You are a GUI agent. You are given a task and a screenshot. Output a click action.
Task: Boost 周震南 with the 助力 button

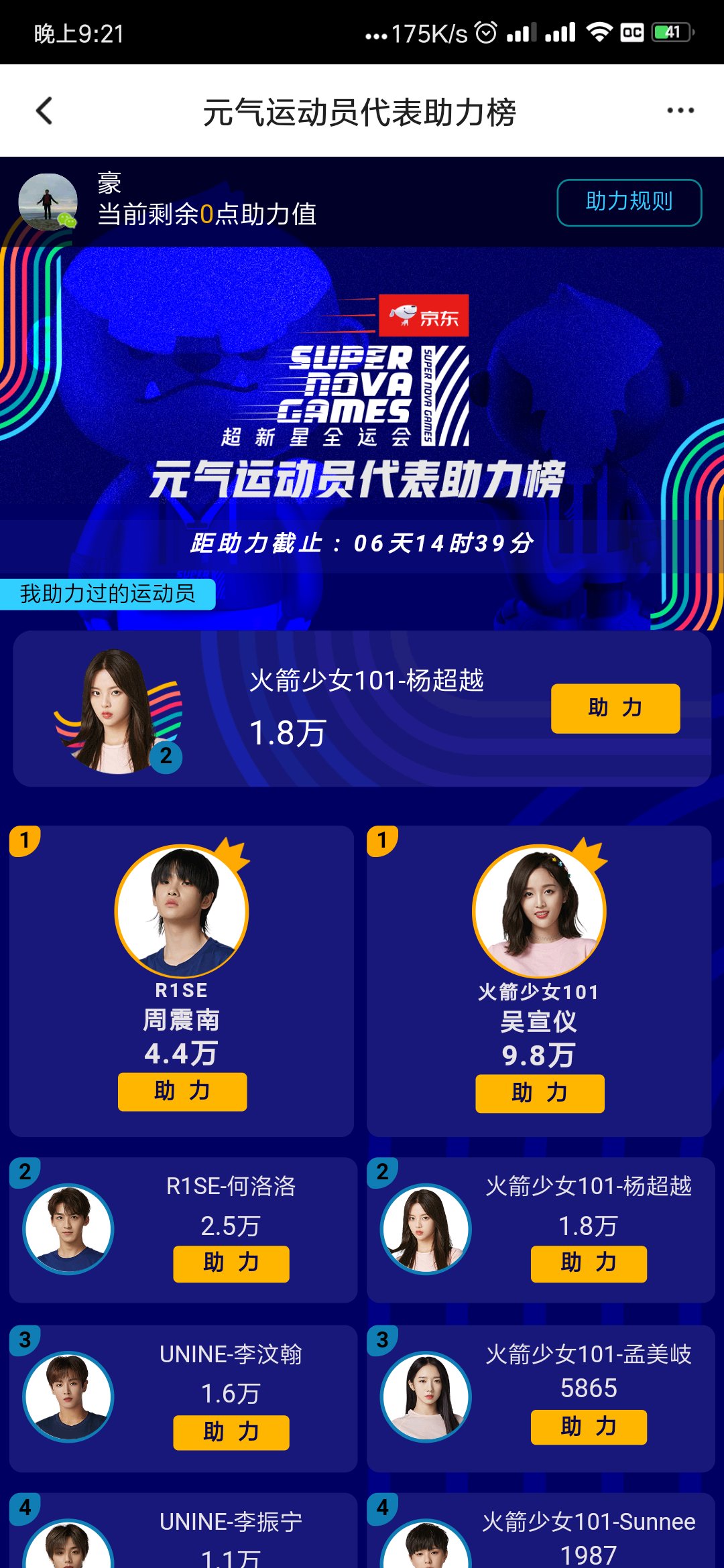click(182, 1092)
